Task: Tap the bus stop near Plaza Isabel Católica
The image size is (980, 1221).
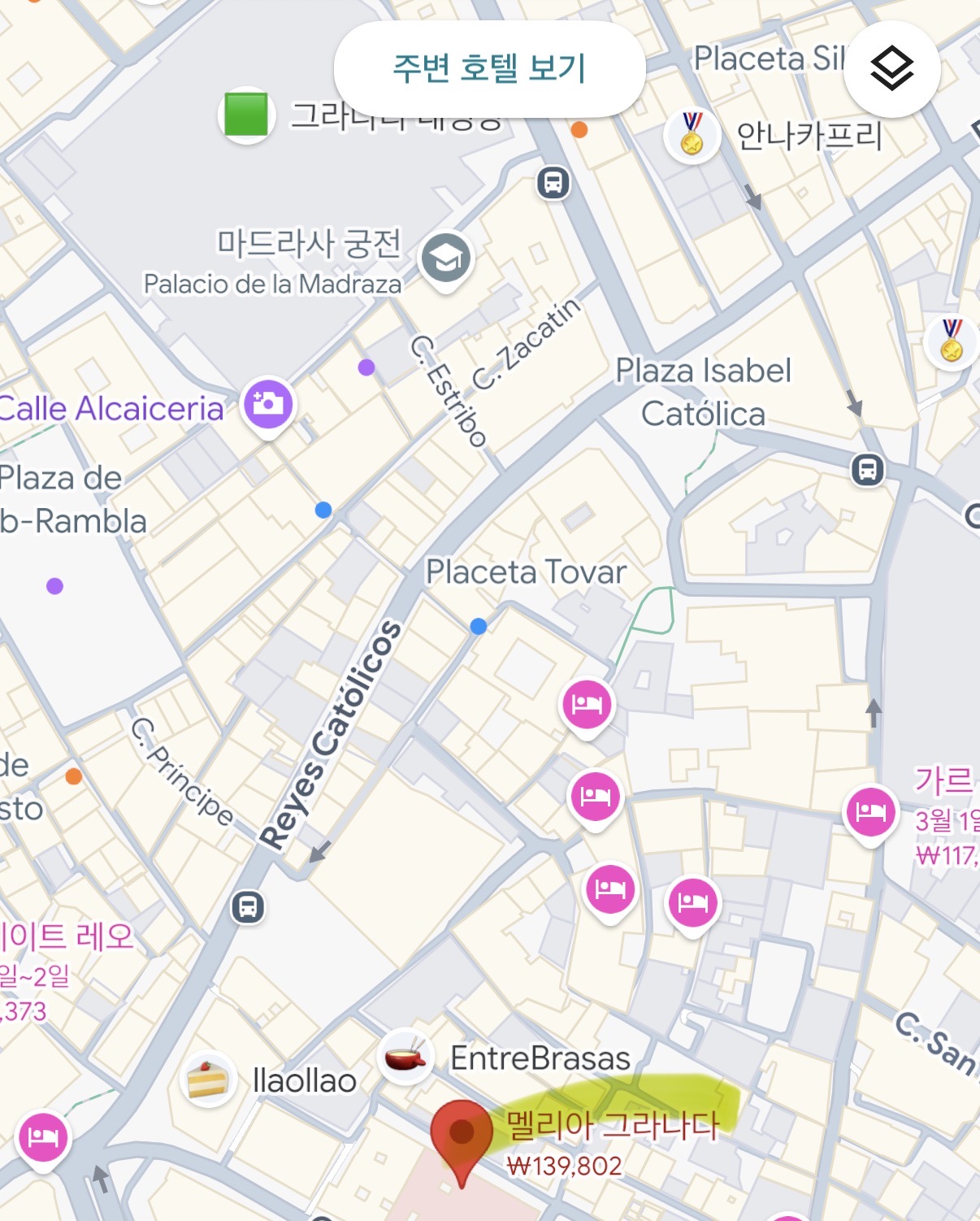Action: point(867,469)
